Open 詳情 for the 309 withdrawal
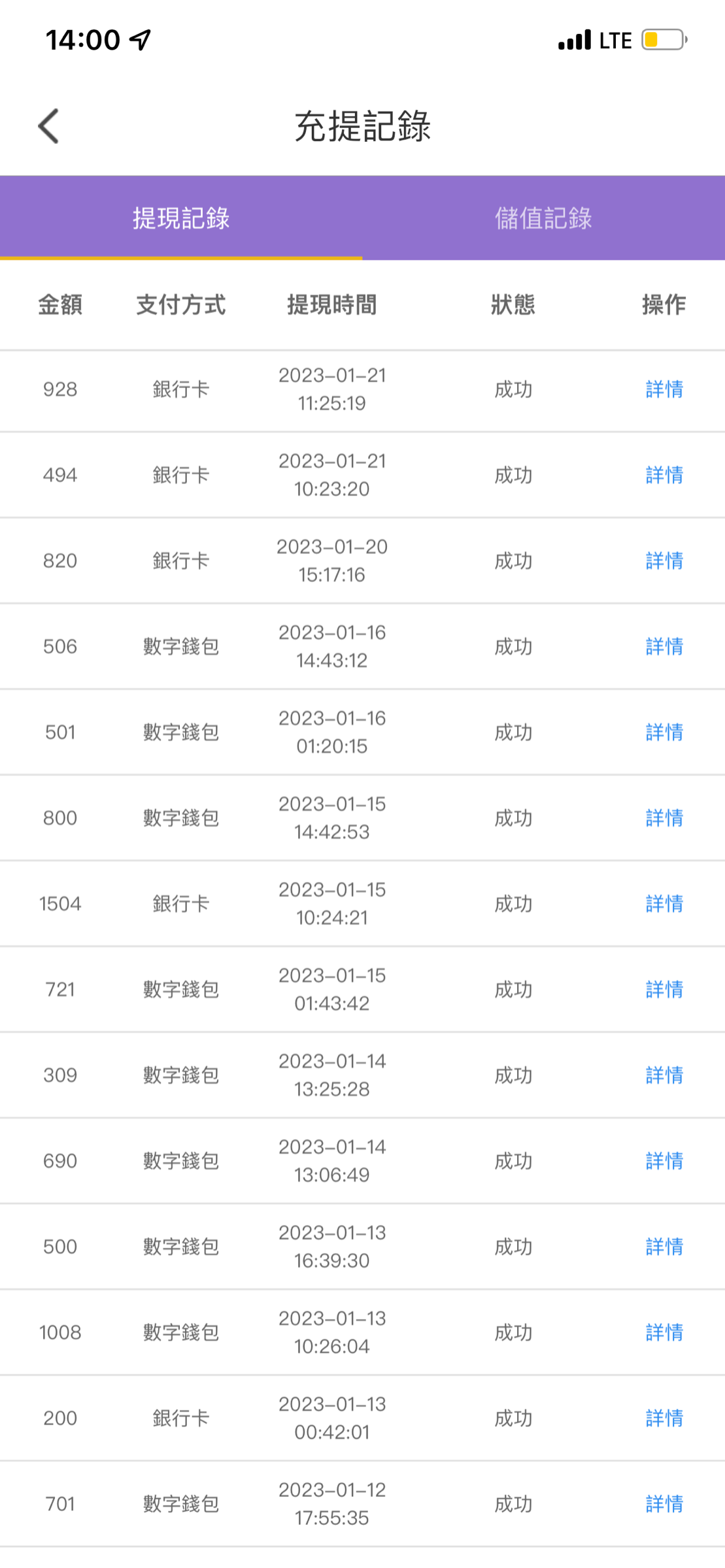Viewport: 725px width, 1568px height. pyautogui.click(x=664, y=1075)
